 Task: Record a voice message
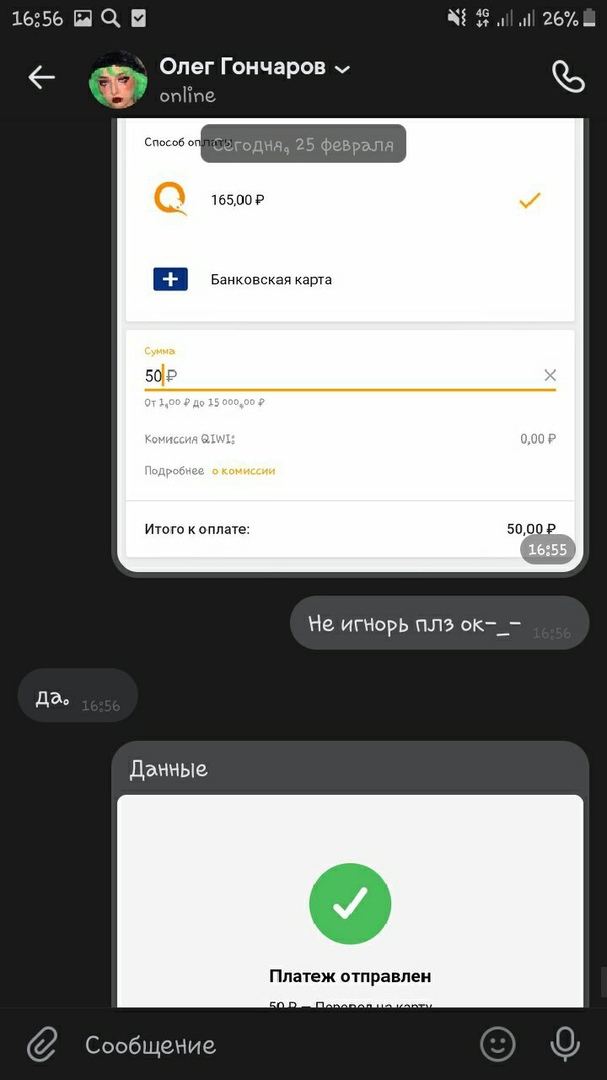point(565,1045)
